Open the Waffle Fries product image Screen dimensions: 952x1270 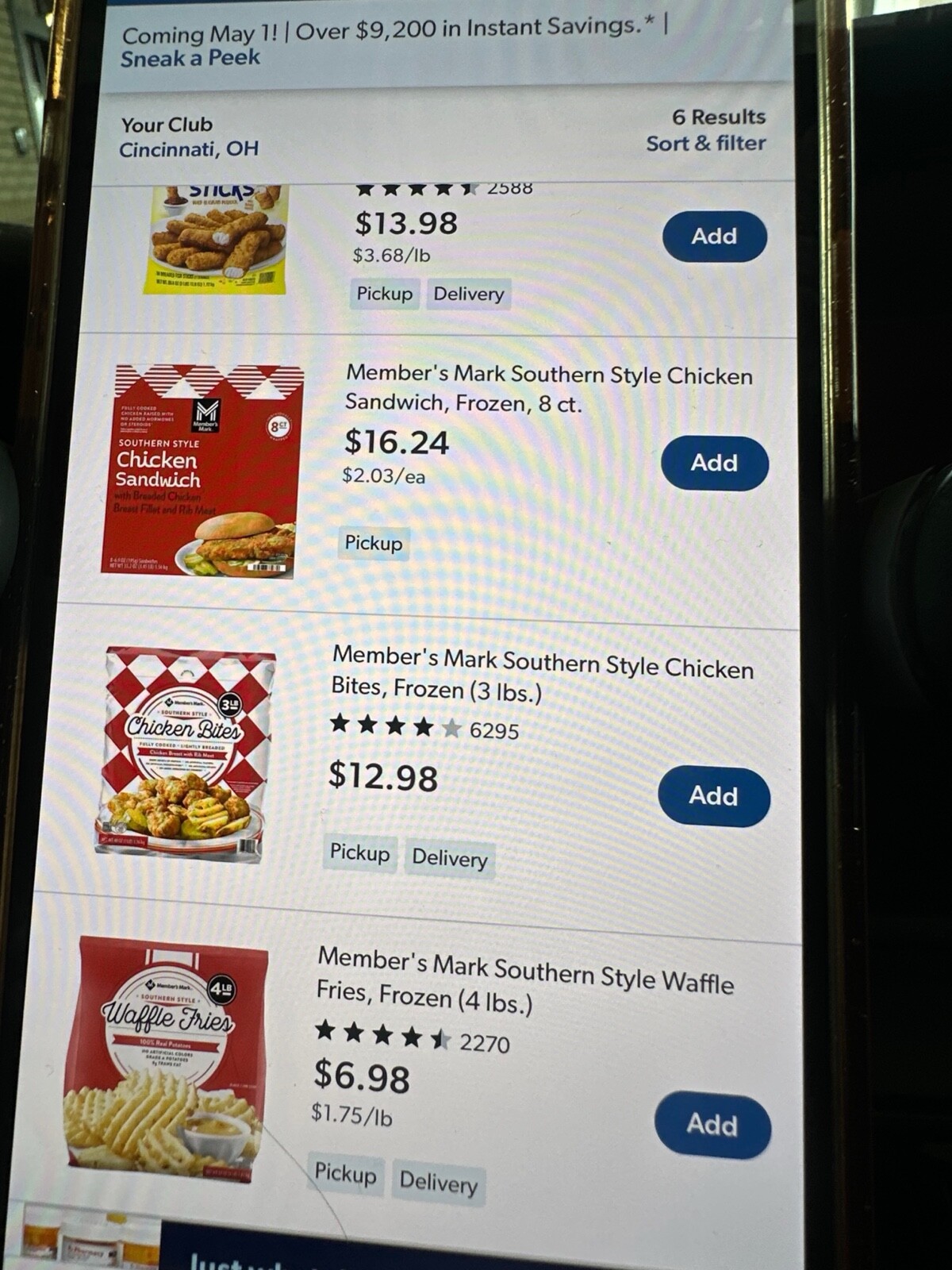tap(165, 1058)
